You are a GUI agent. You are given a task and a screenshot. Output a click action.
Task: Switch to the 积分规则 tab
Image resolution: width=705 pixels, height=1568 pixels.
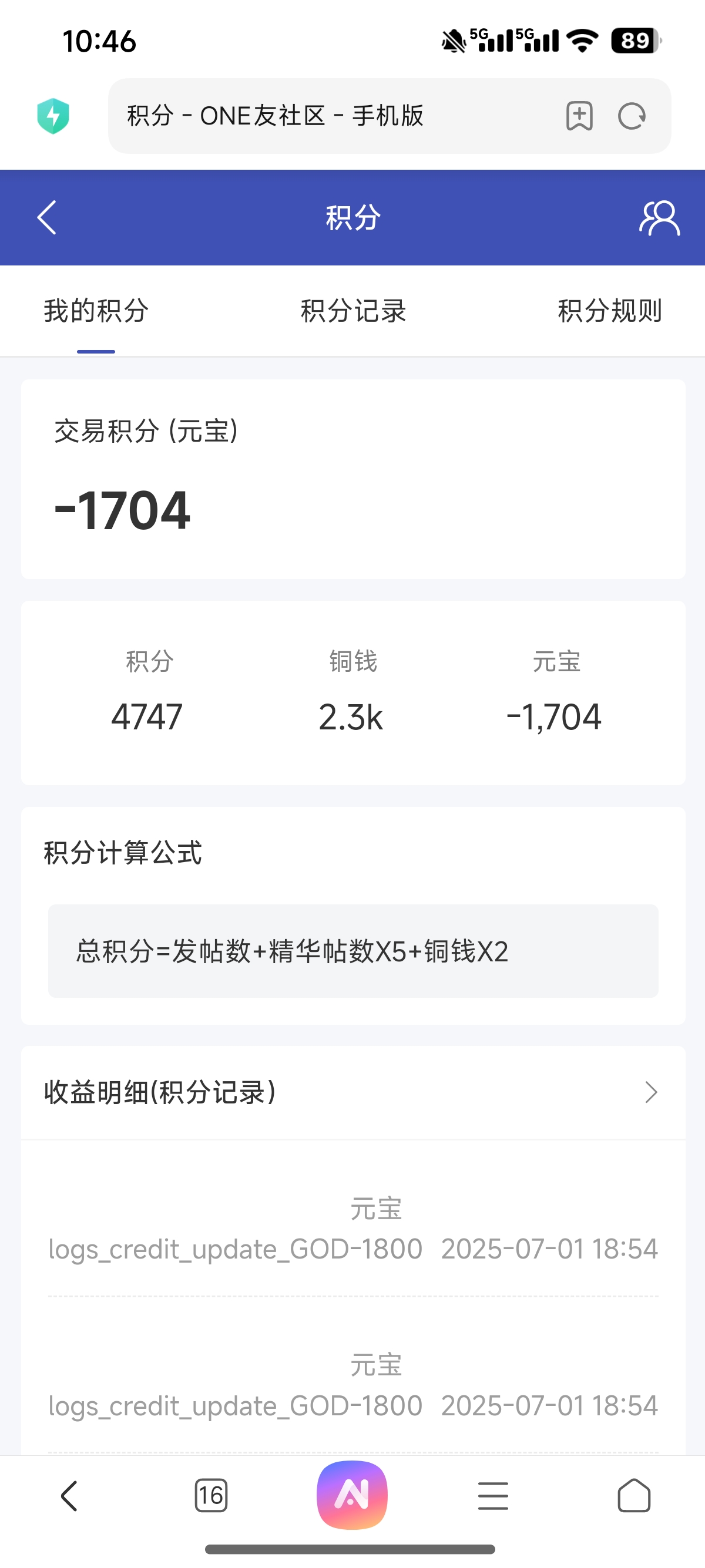609,312
